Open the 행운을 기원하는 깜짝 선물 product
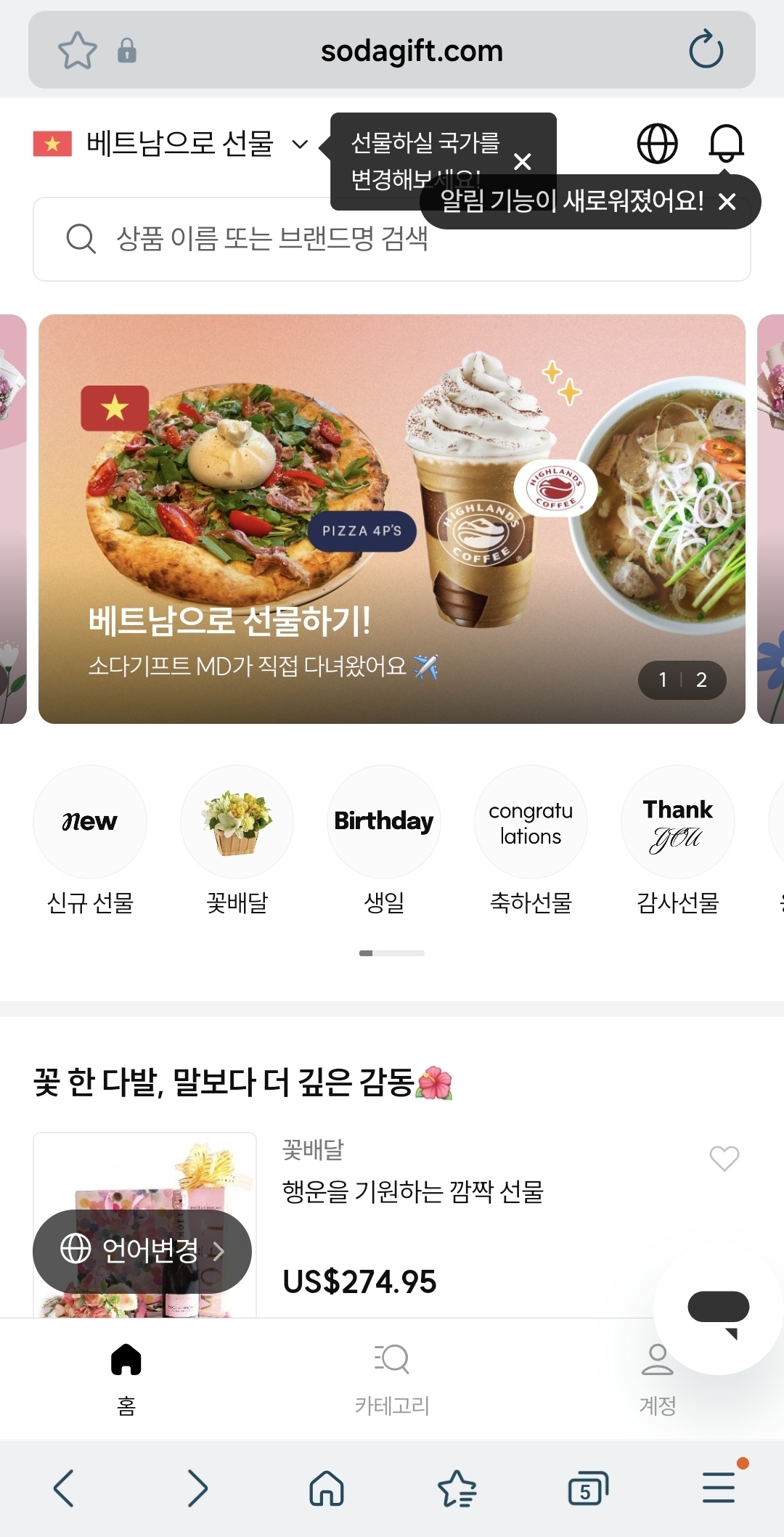Viewport: 784px width, 1537px height. pos(412,1191)
